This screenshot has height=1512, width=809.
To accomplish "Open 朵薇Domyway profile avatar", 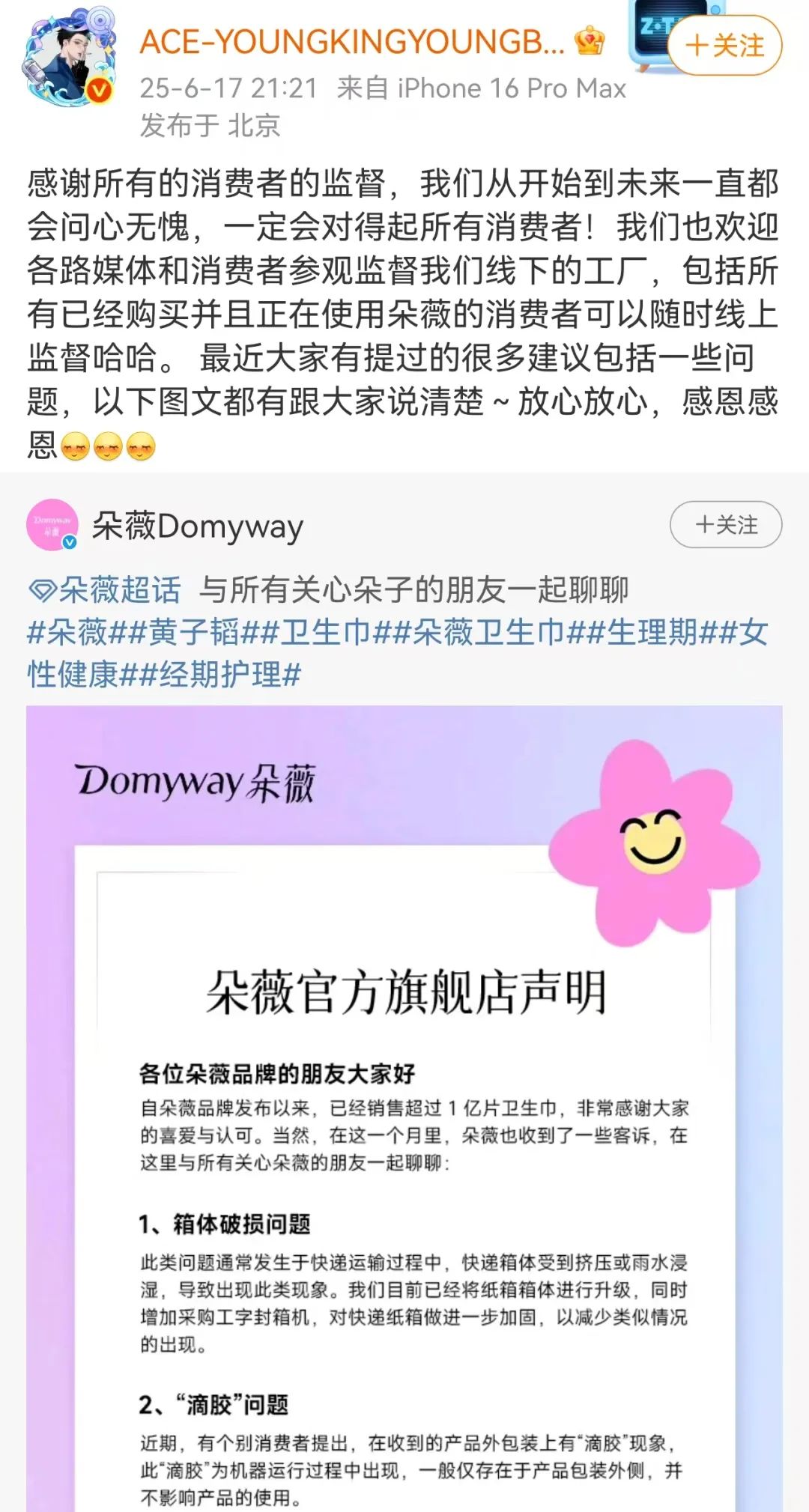I will [x=52, y=525].
